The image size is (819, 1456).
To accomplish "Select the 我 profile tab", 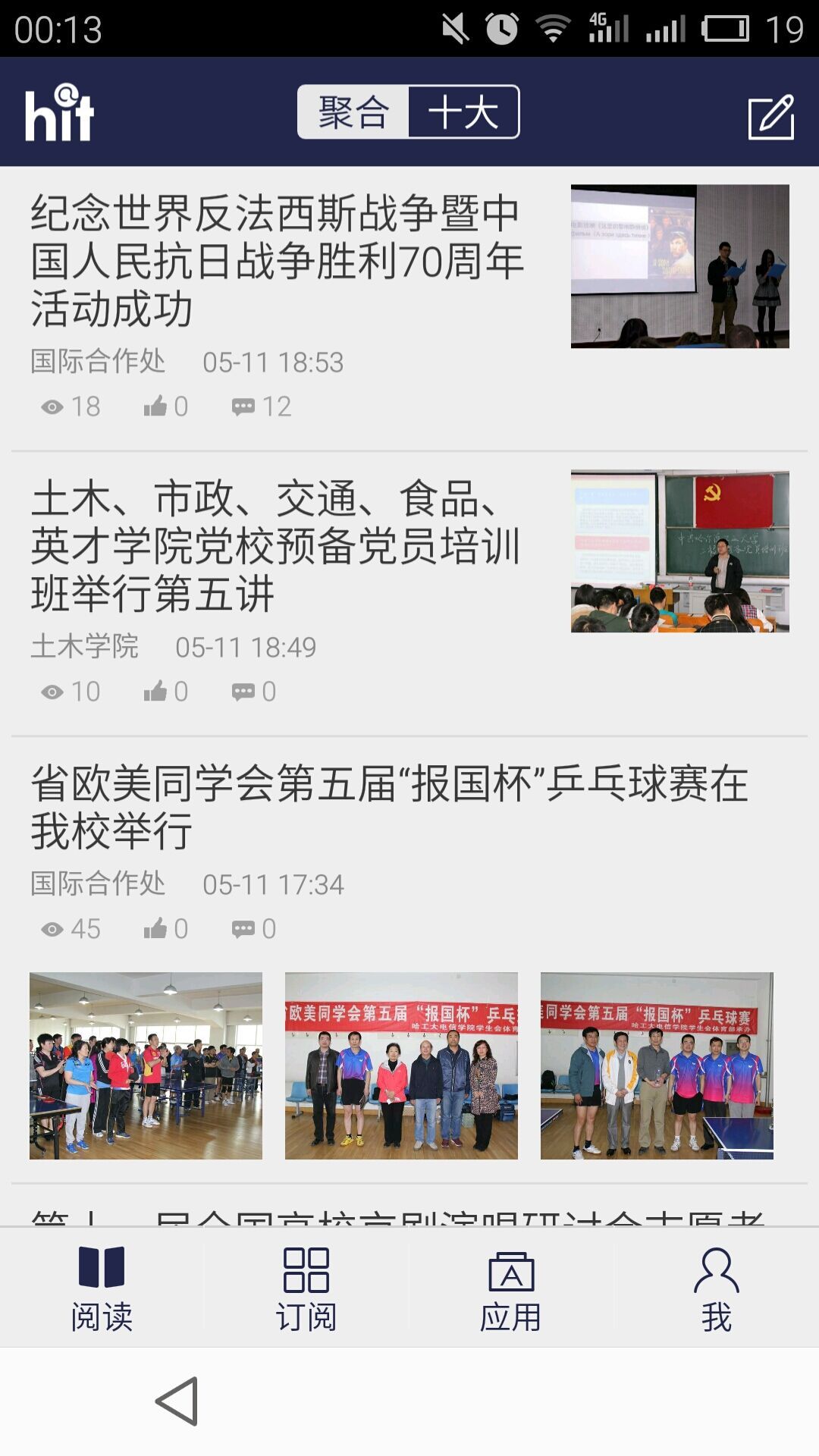I will pos(716,1288).
